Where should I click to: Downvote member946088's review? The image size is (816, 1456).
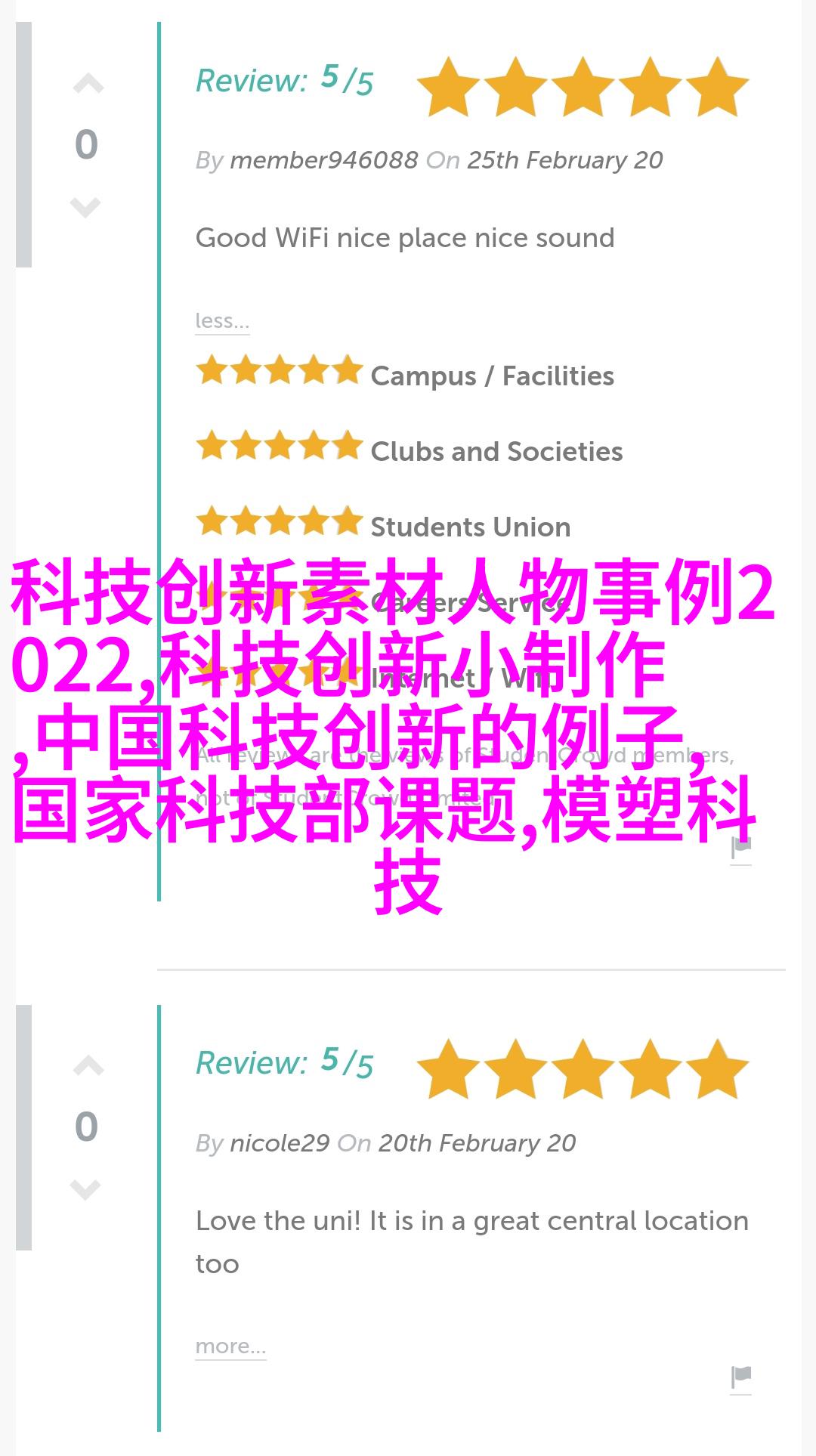(x=85, y=206)
